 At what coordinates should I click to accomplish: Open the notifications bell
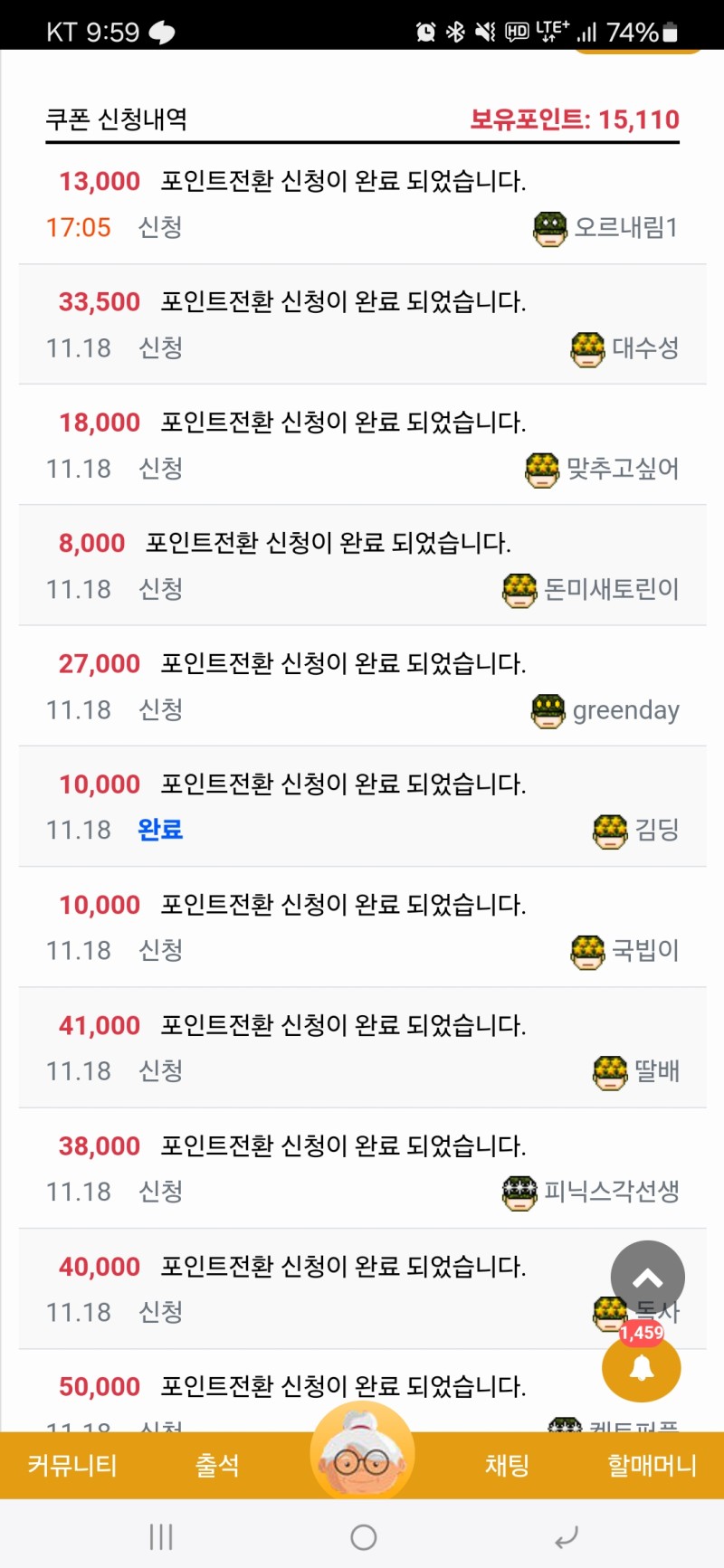pos(642,1368)
